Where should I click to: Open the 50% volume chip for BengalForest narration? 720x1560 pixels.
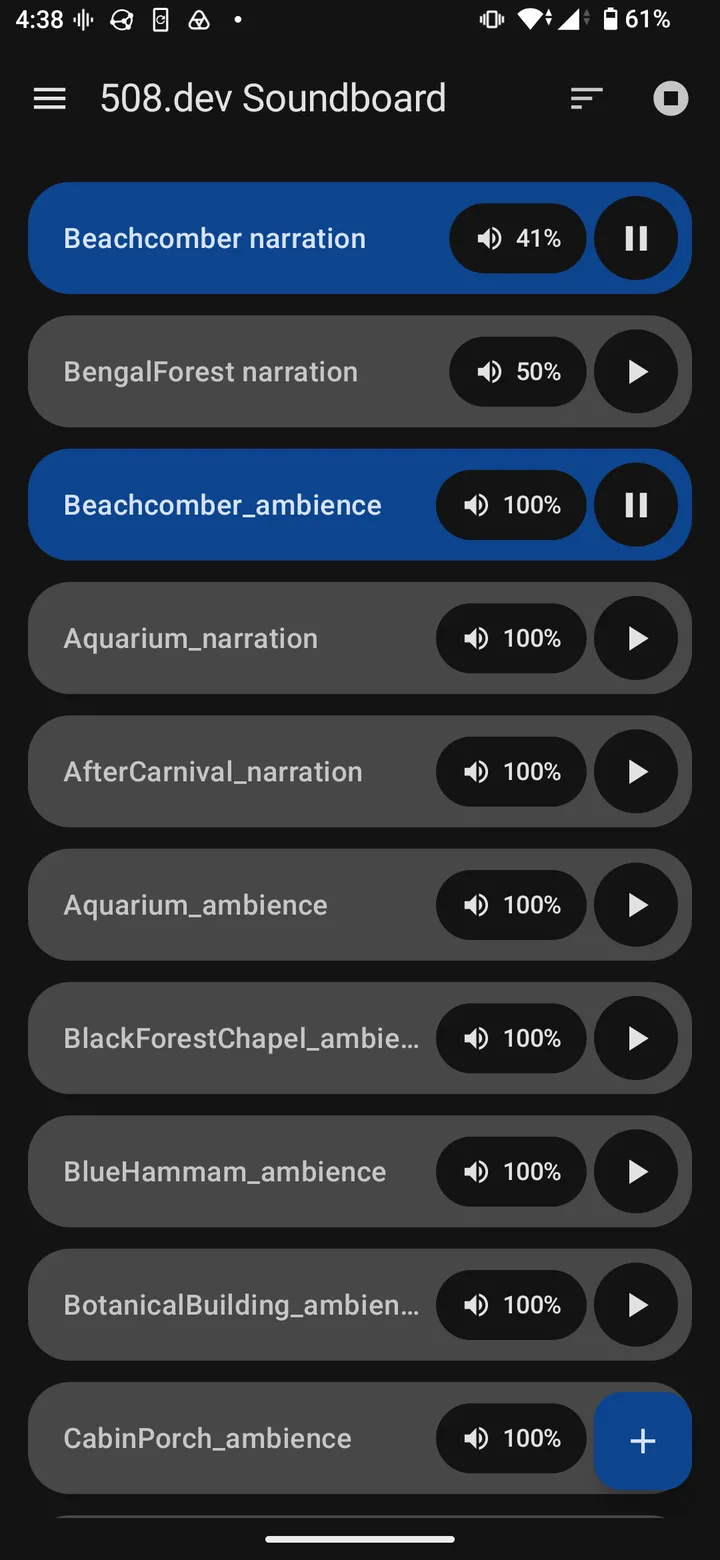(518, 372)
